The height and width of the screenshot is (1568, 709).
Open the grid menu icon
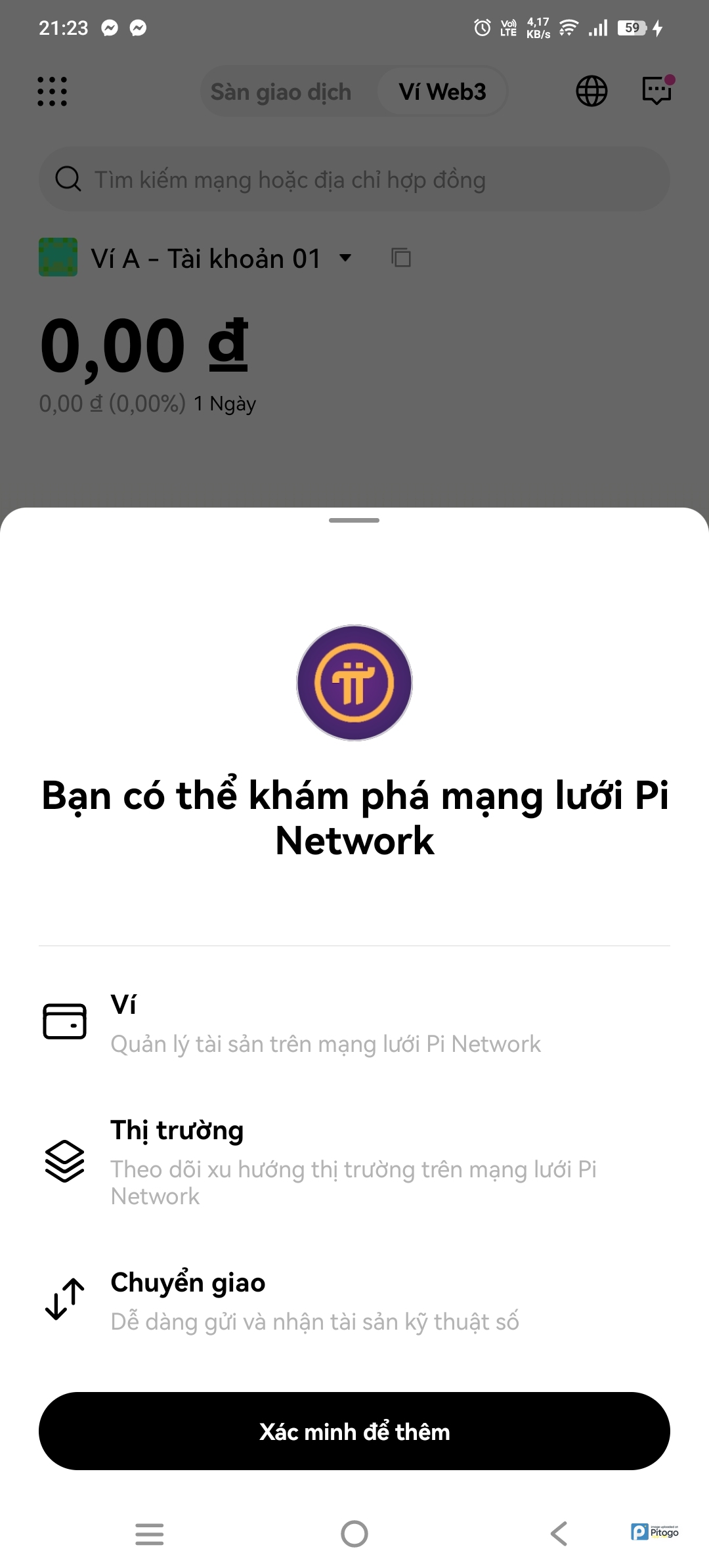[x=53, y=91]
